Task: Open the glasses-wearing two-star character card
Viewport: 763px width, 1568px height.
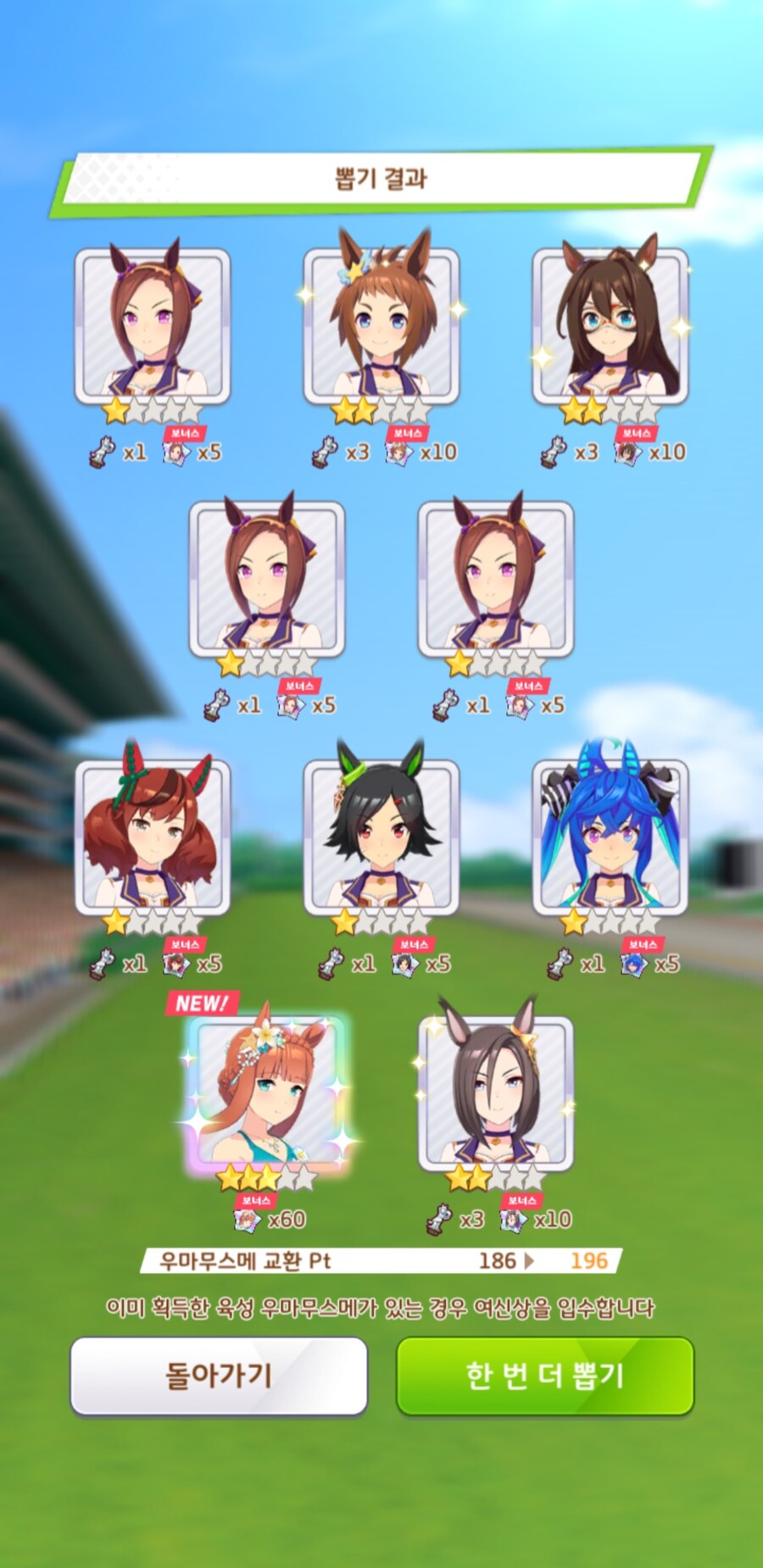Action: tap(610, 326)
